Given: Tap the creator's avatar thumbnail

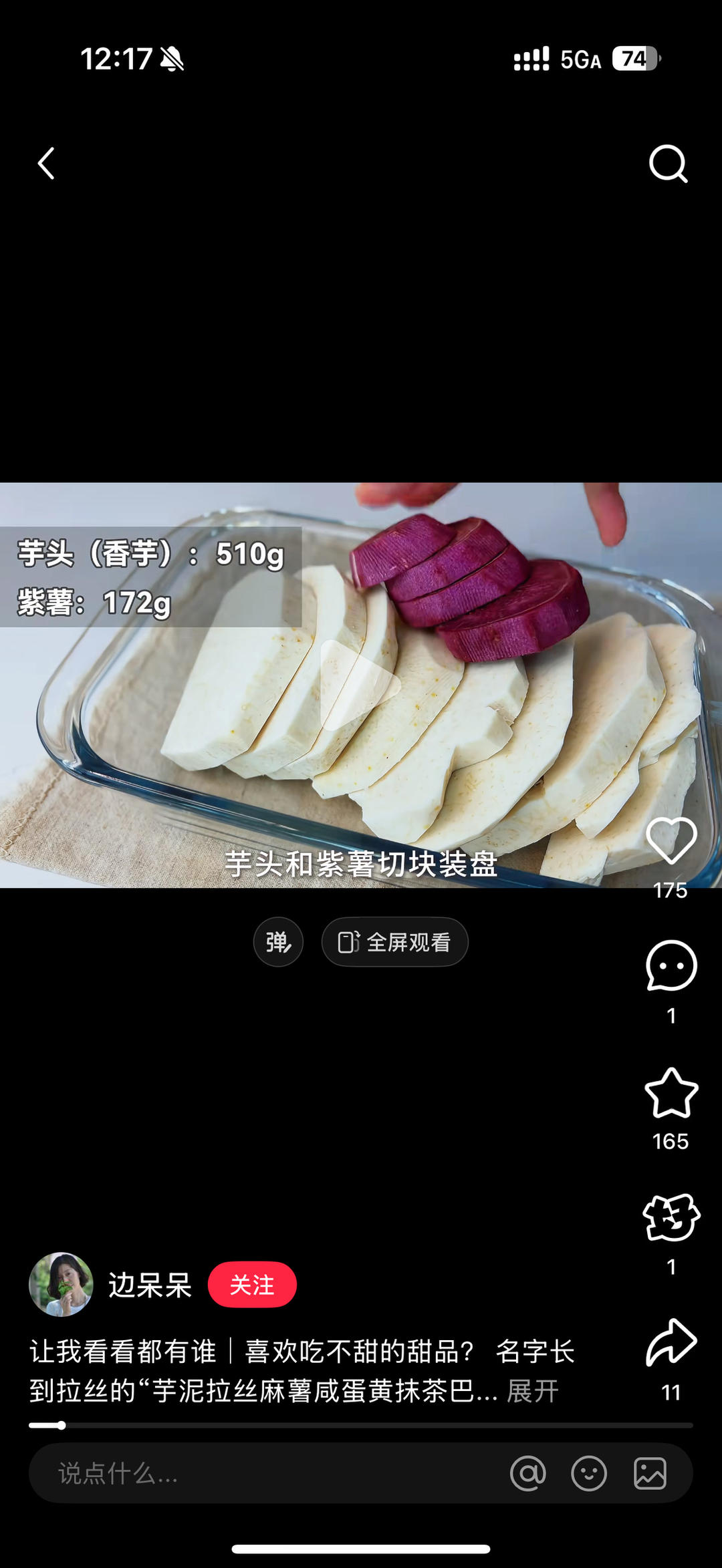Looking at the screenshot, I should coord(60,1284).
